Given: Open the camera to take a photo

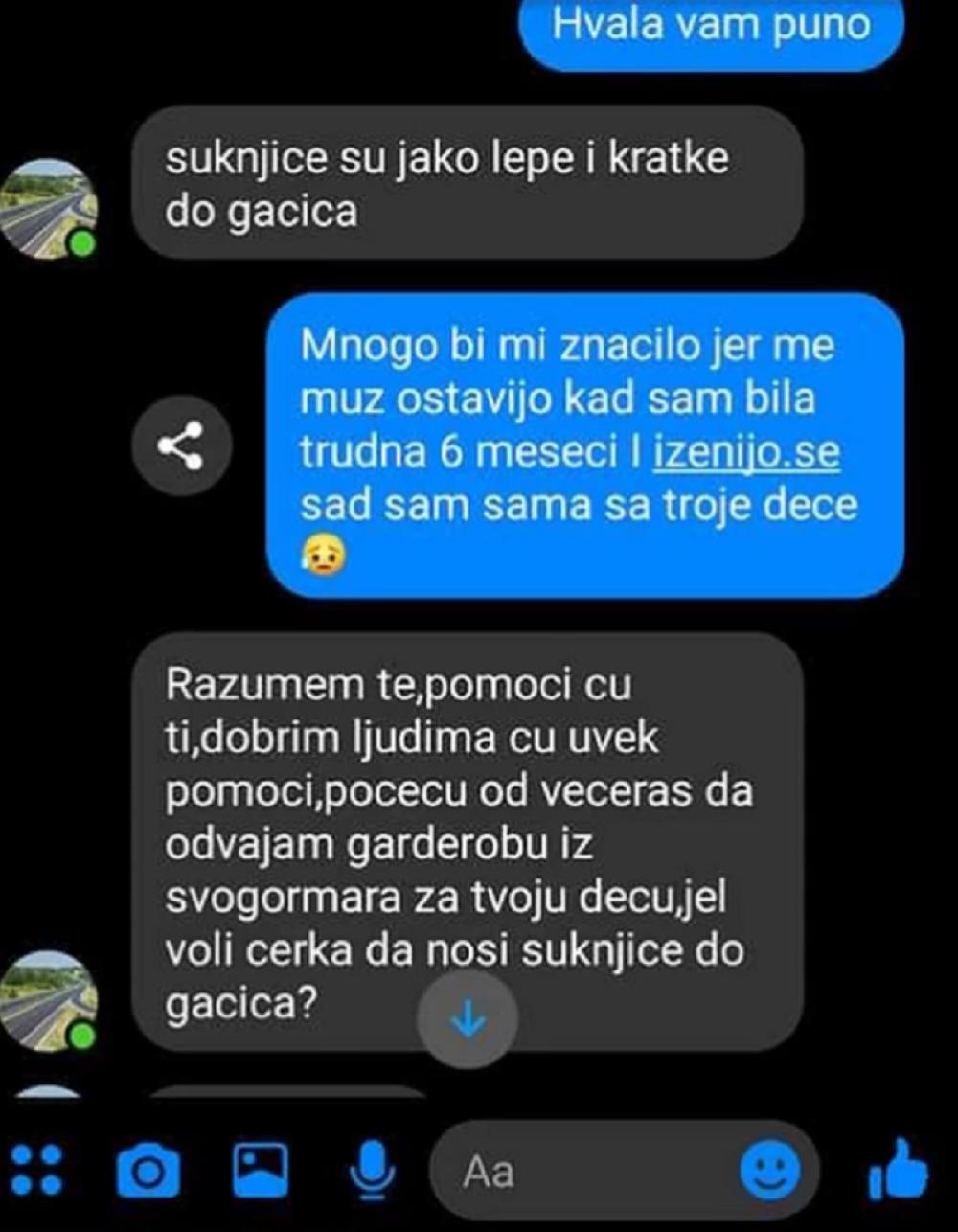Looking at the screenshot, I should [x=148, y=1171].
